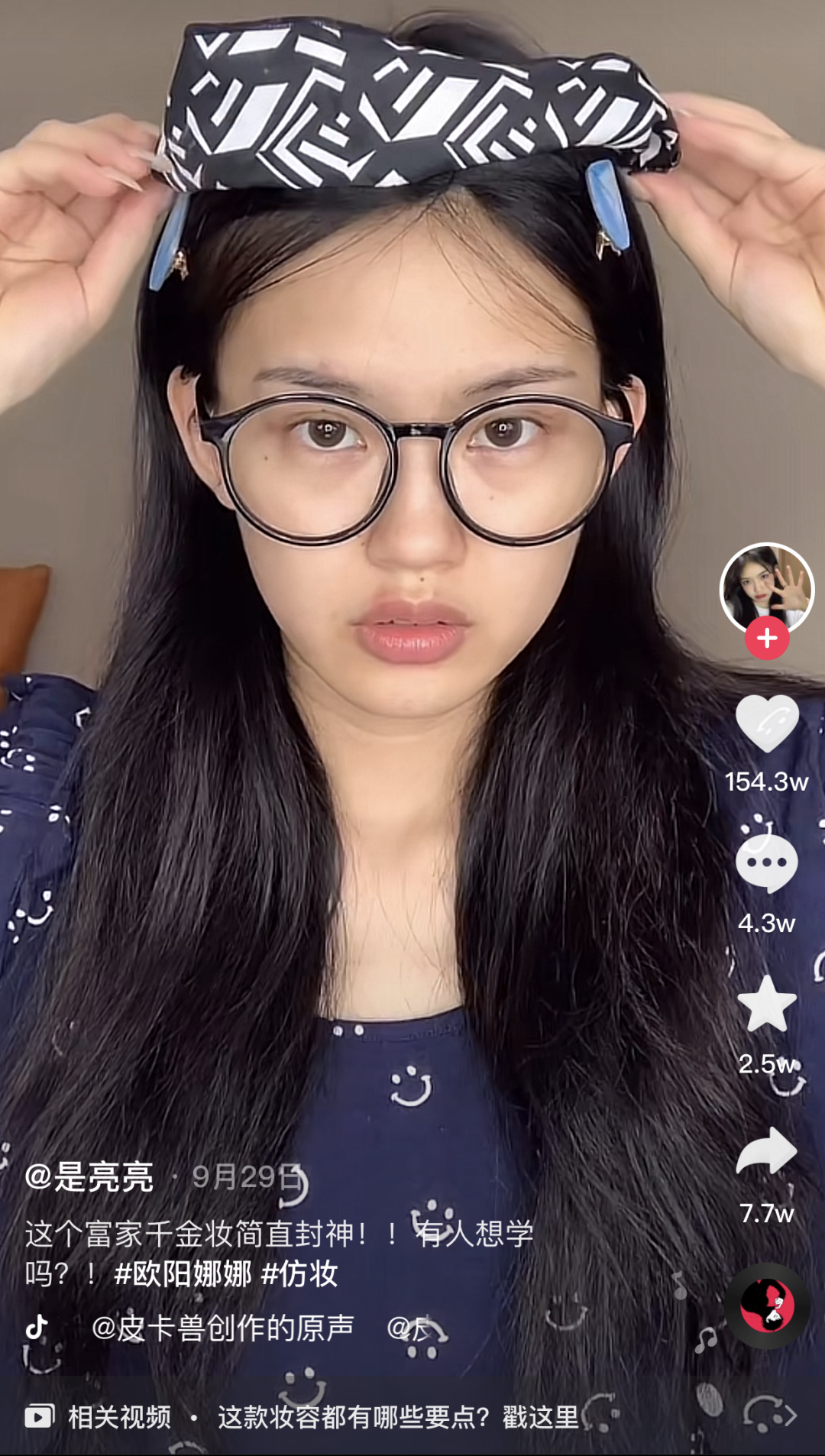Follow the creator with the plus button
Screen dimensions: 825x1456
coord(767,638)
